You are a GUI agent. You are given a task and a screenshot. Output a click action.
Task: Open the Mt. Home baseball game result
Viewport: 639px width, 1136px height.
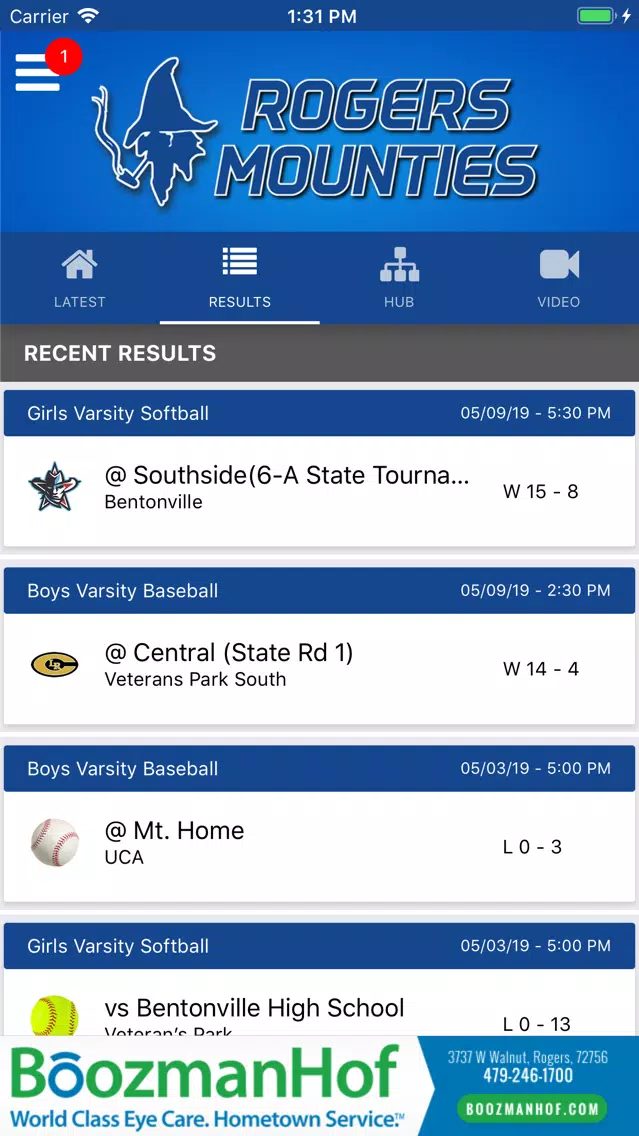[320, 846]
